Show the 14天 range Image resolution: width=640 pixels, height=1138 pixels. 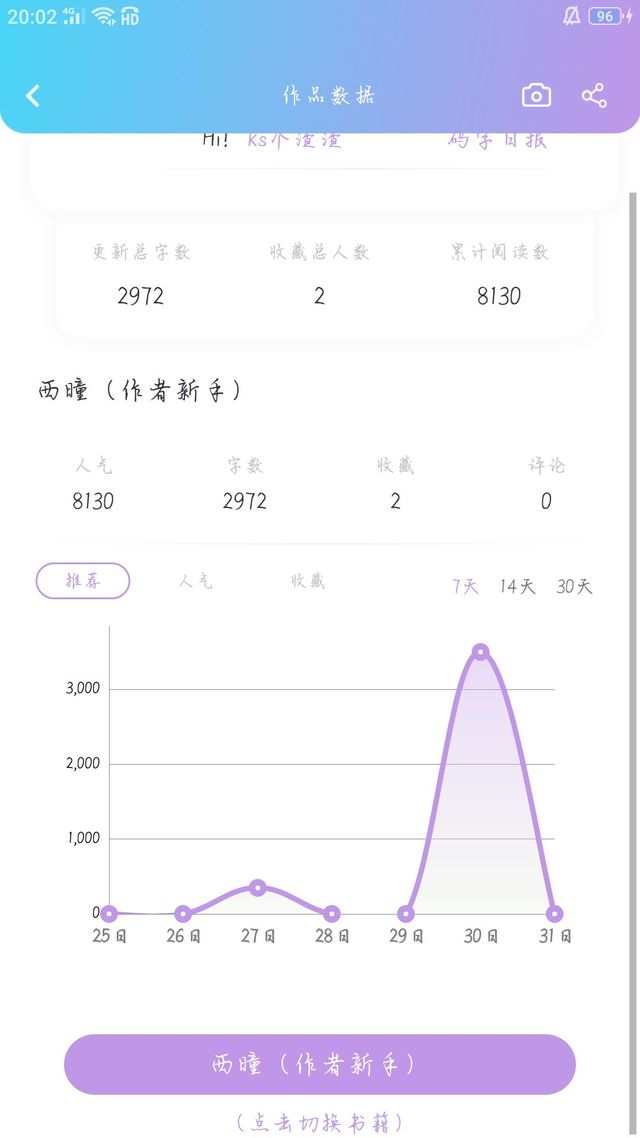[517, 586]
